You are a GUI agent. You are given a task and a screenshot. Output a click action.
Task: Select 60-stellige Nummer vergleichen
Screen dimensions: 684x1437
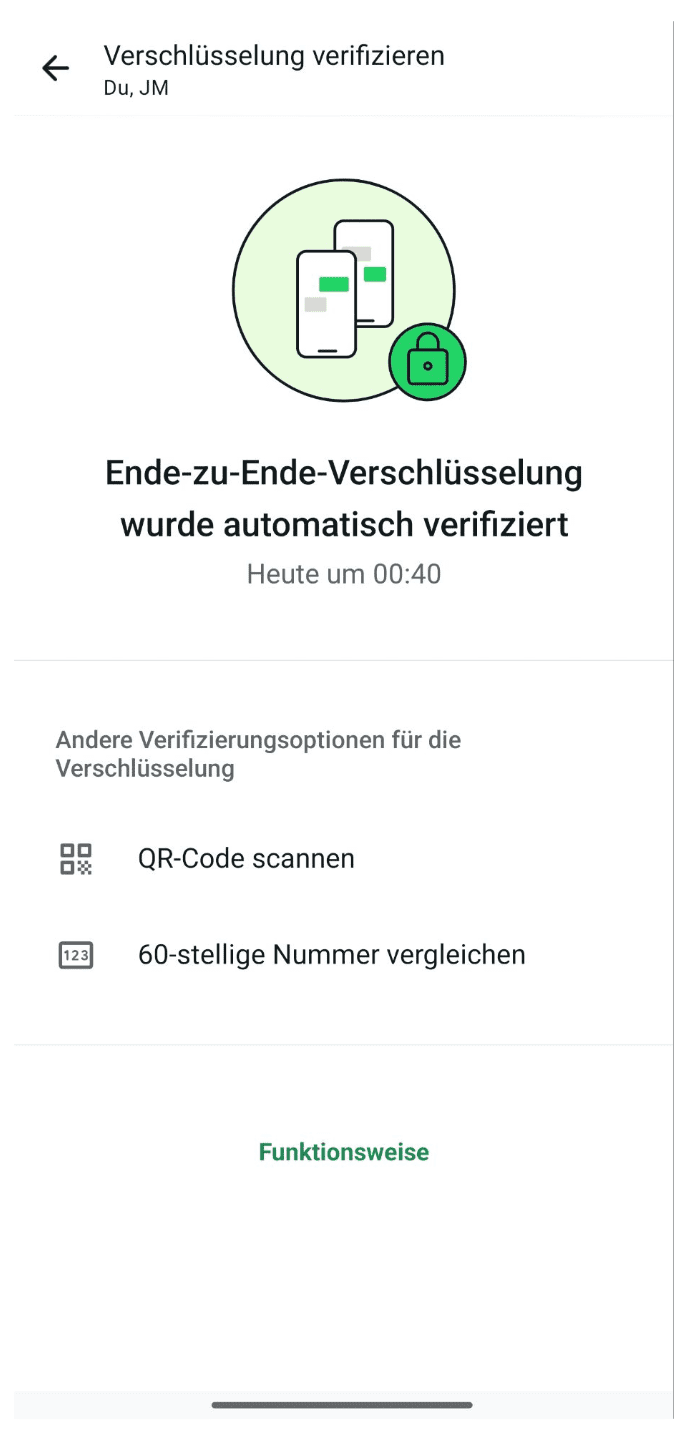[x=331, y=955]
